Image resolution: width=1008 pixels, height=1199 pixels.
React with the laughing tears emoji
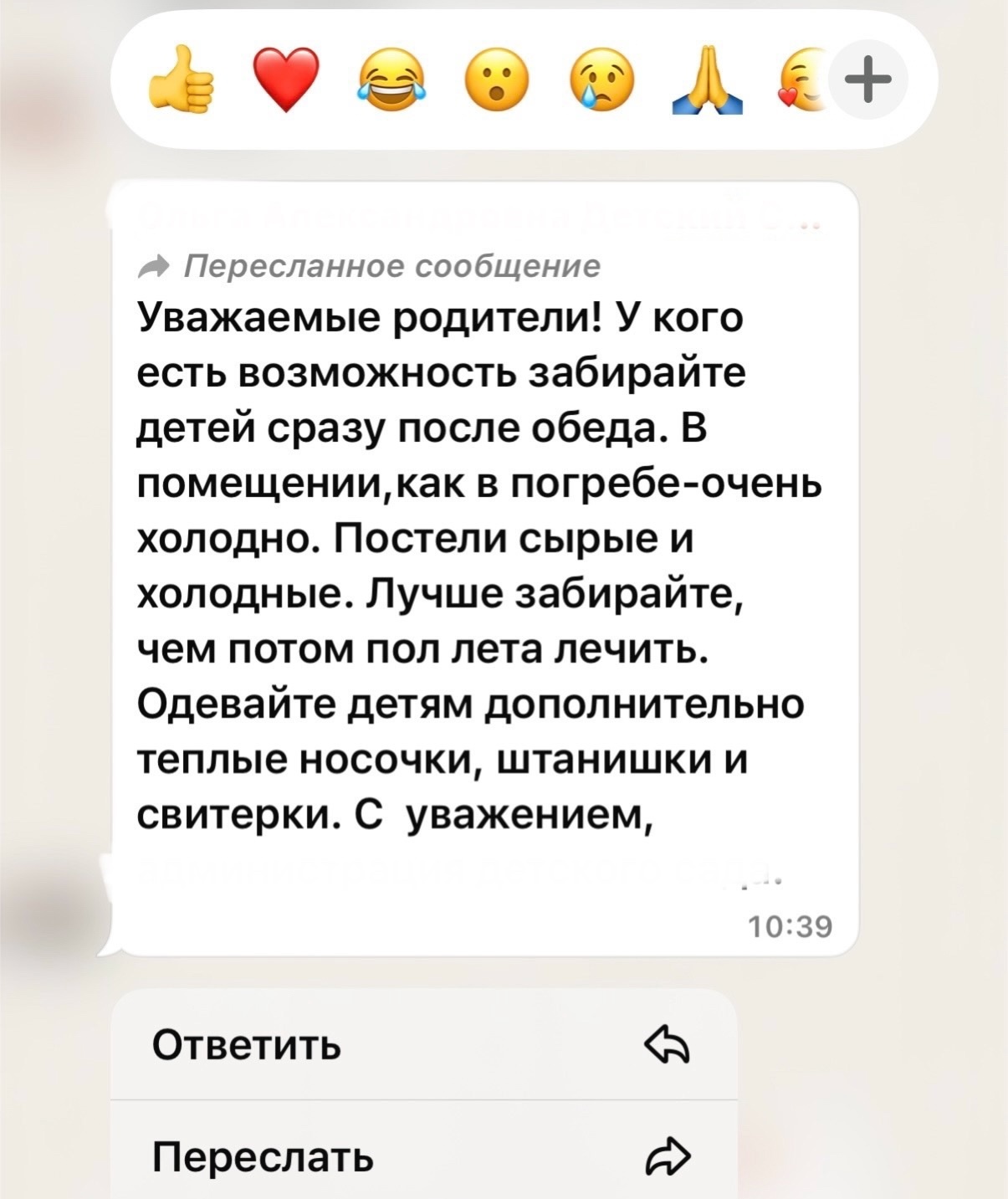pyautogui.click(x=391, y=81)
